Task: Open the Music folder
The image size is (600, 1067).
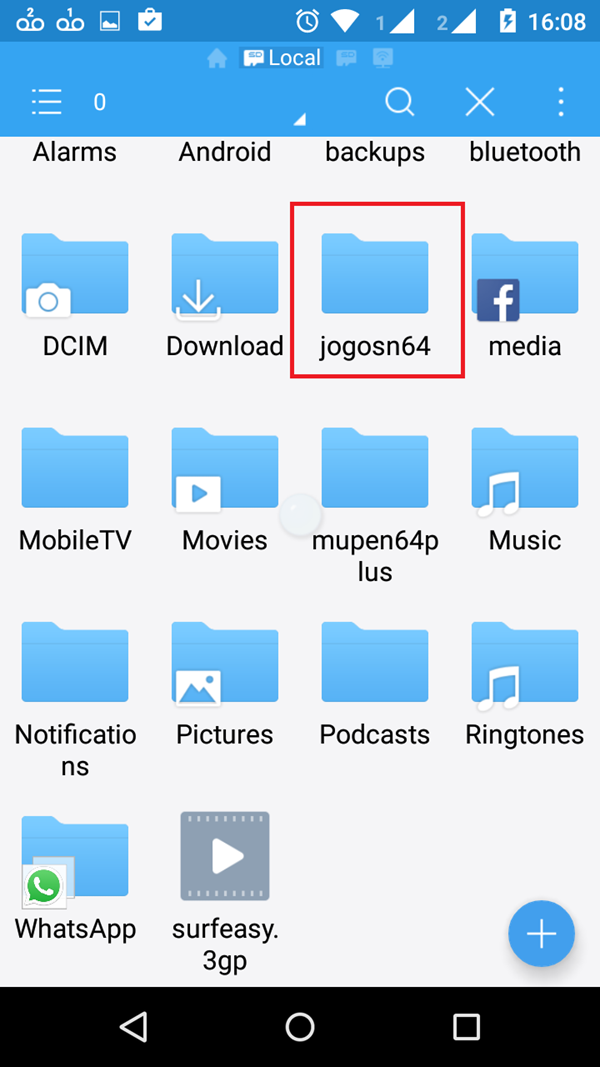Action: pos(525,471)
